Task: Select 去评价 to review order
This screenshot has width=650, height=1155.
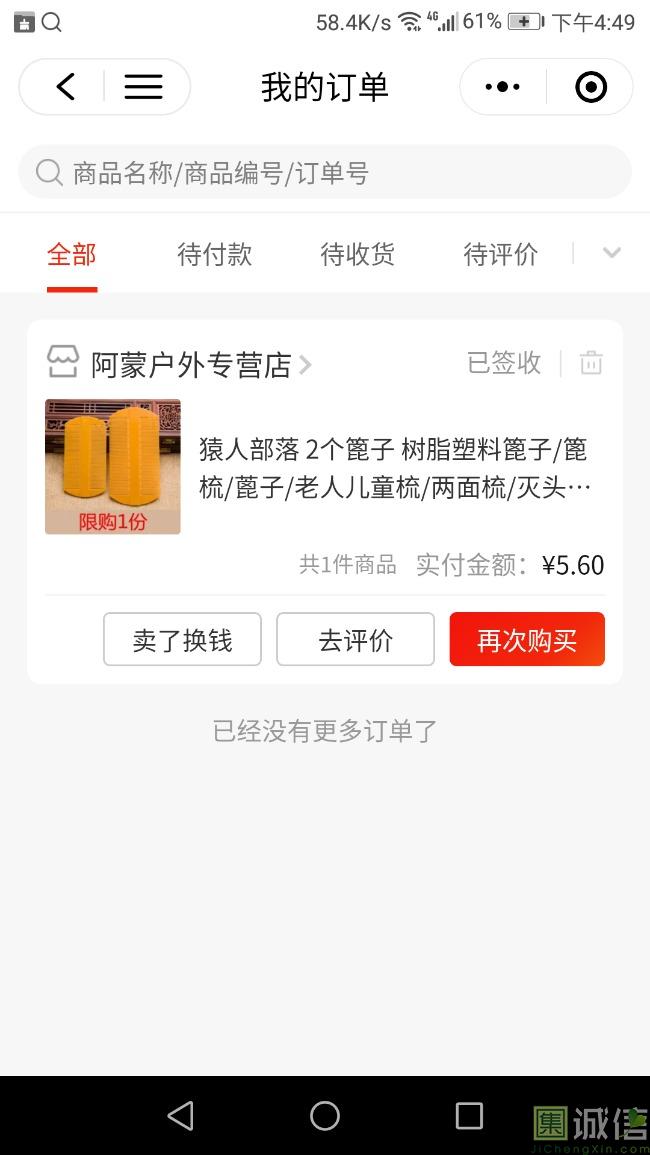Action: [355, 640]
